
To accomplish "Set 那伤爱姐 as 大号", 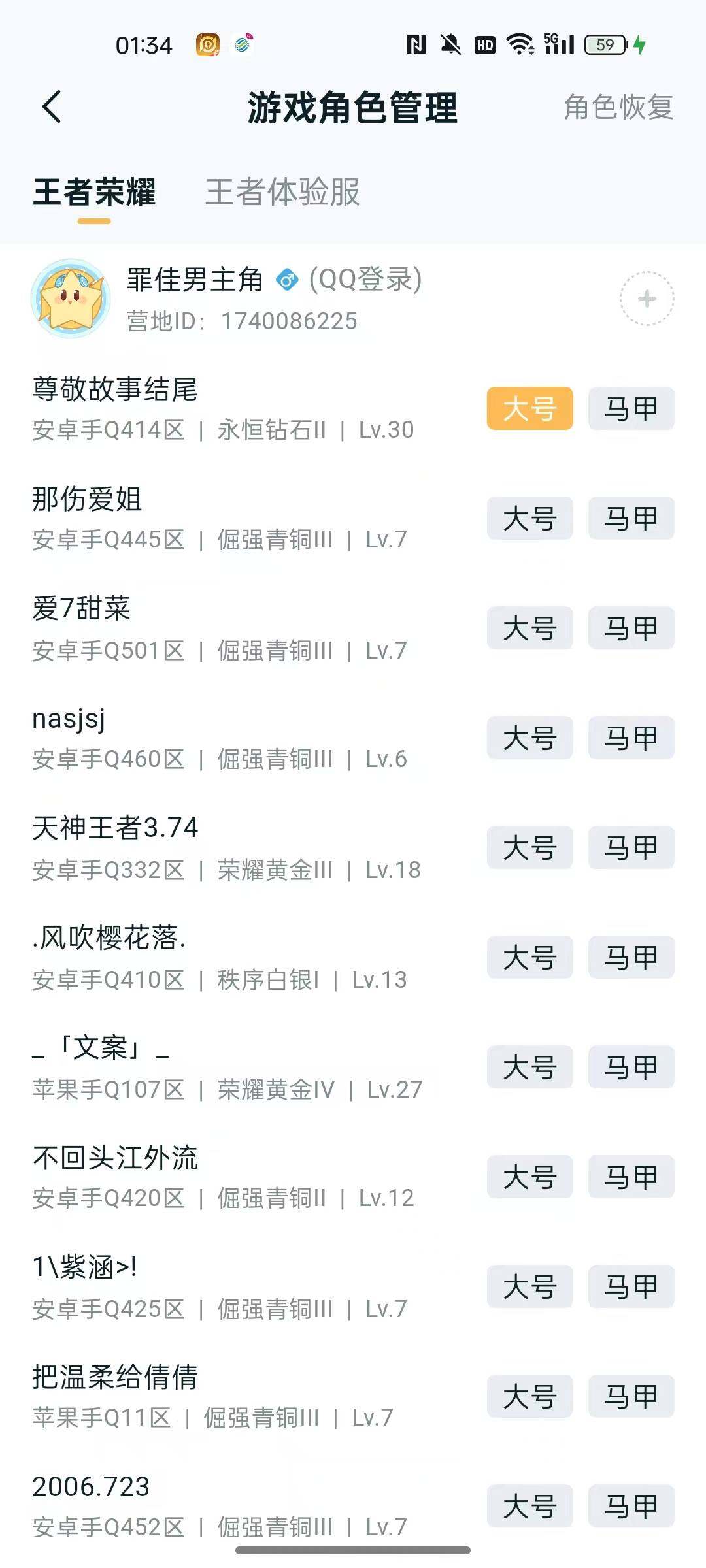I will [529, 518].
